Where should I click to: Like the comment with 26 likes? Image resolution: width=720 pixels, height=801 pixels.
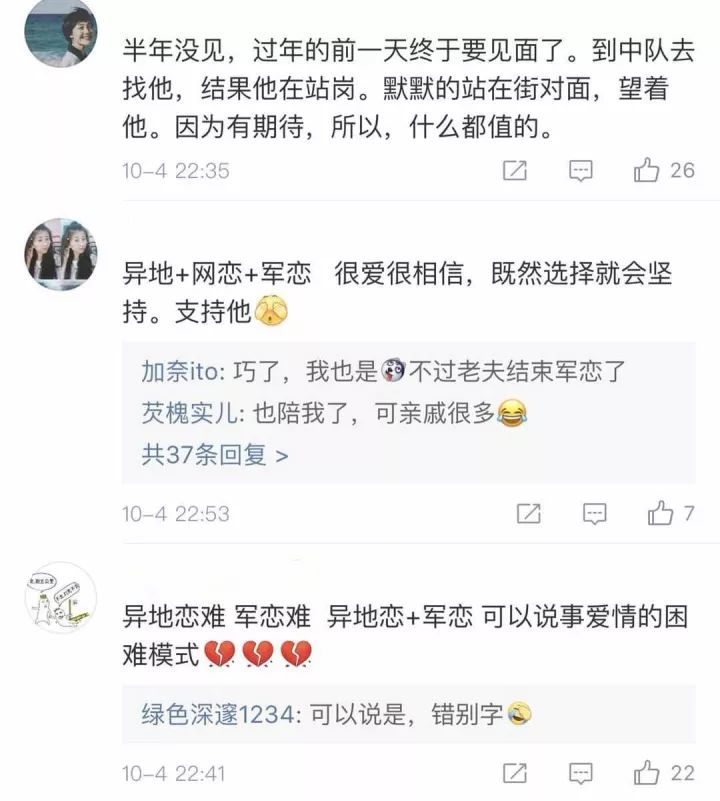pyautogui.click(x=647, y=170)
